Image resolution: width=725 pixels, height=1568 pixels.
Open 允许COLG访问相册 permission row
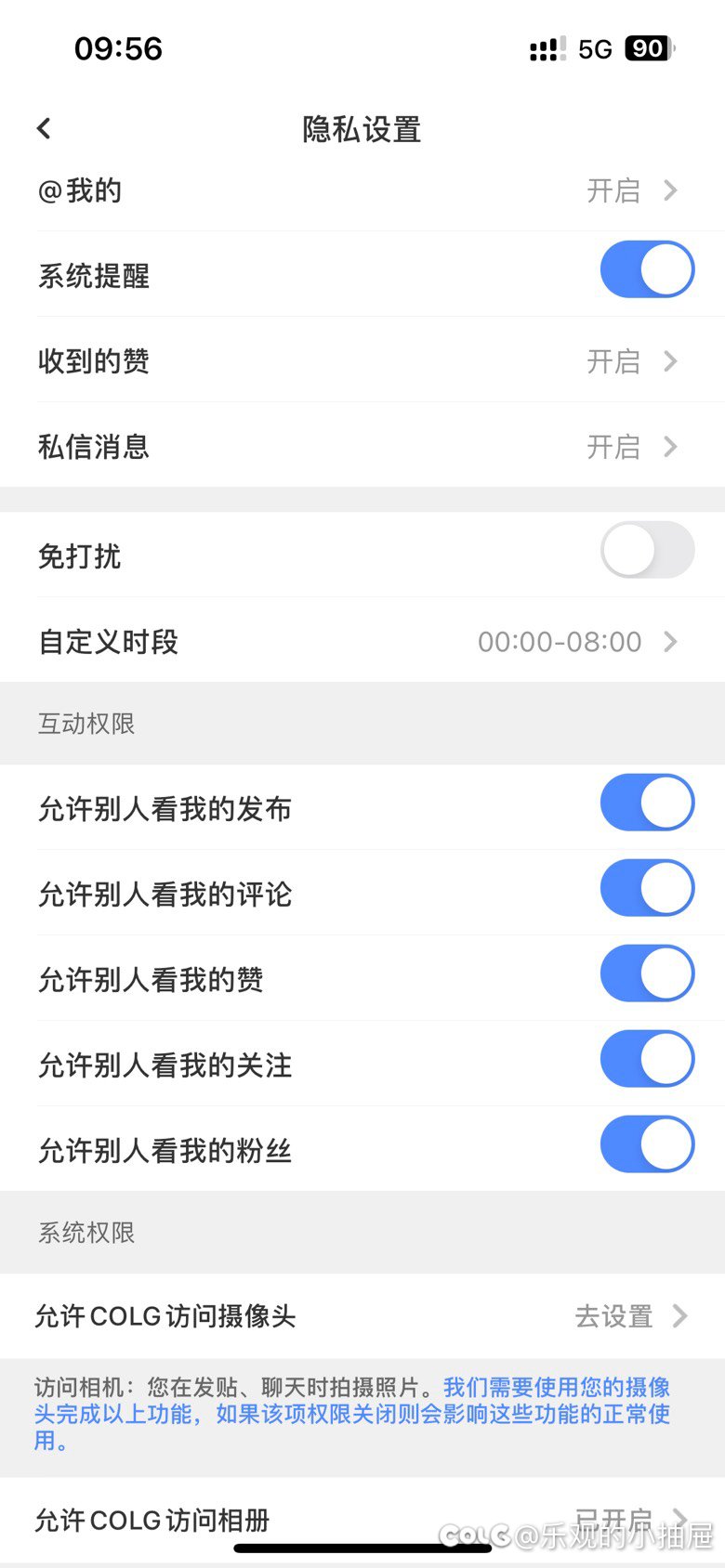362,1520
